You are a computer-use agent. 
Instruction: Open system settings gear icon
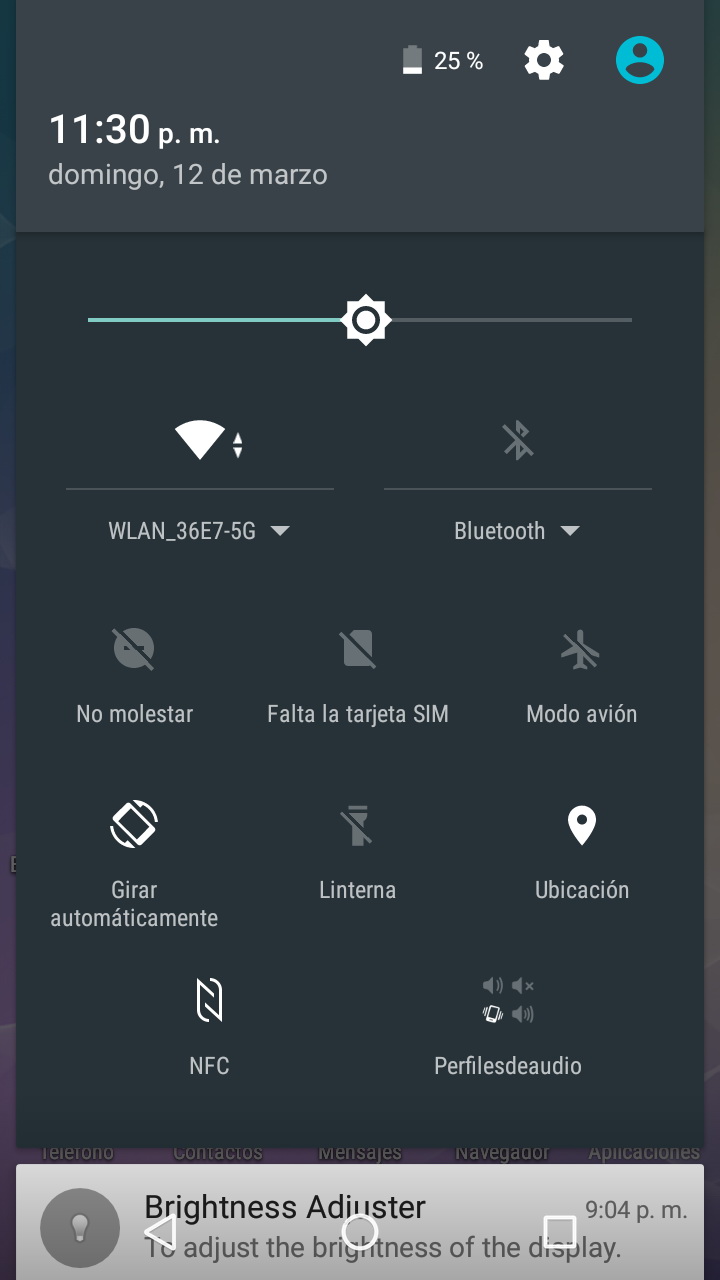point(544,61)
